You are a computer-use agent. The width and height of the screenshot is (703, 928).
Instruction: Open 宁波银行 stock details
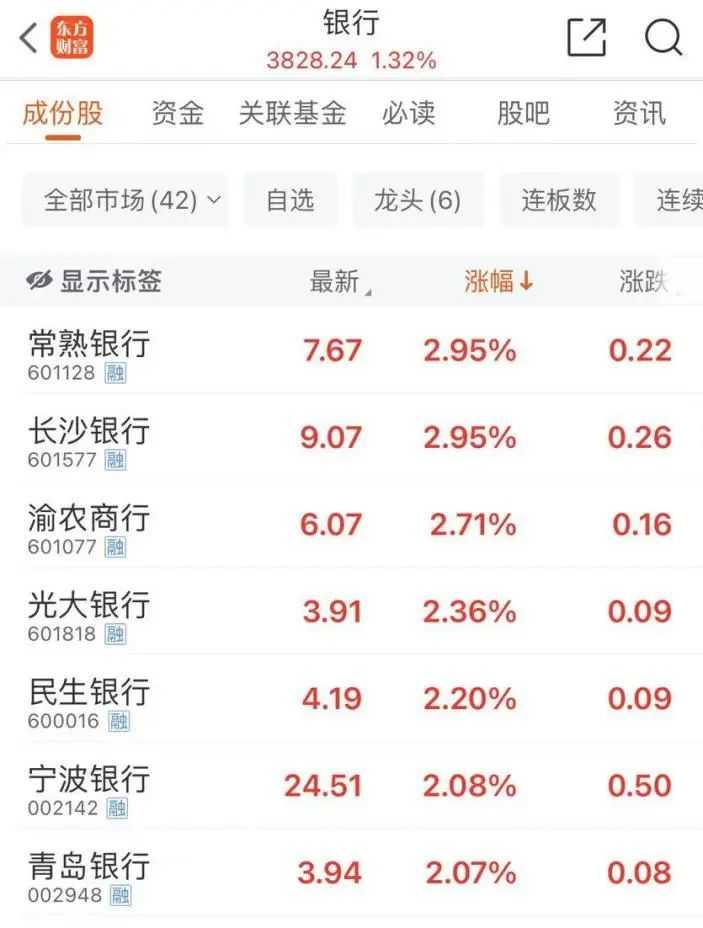pos(89,785)
